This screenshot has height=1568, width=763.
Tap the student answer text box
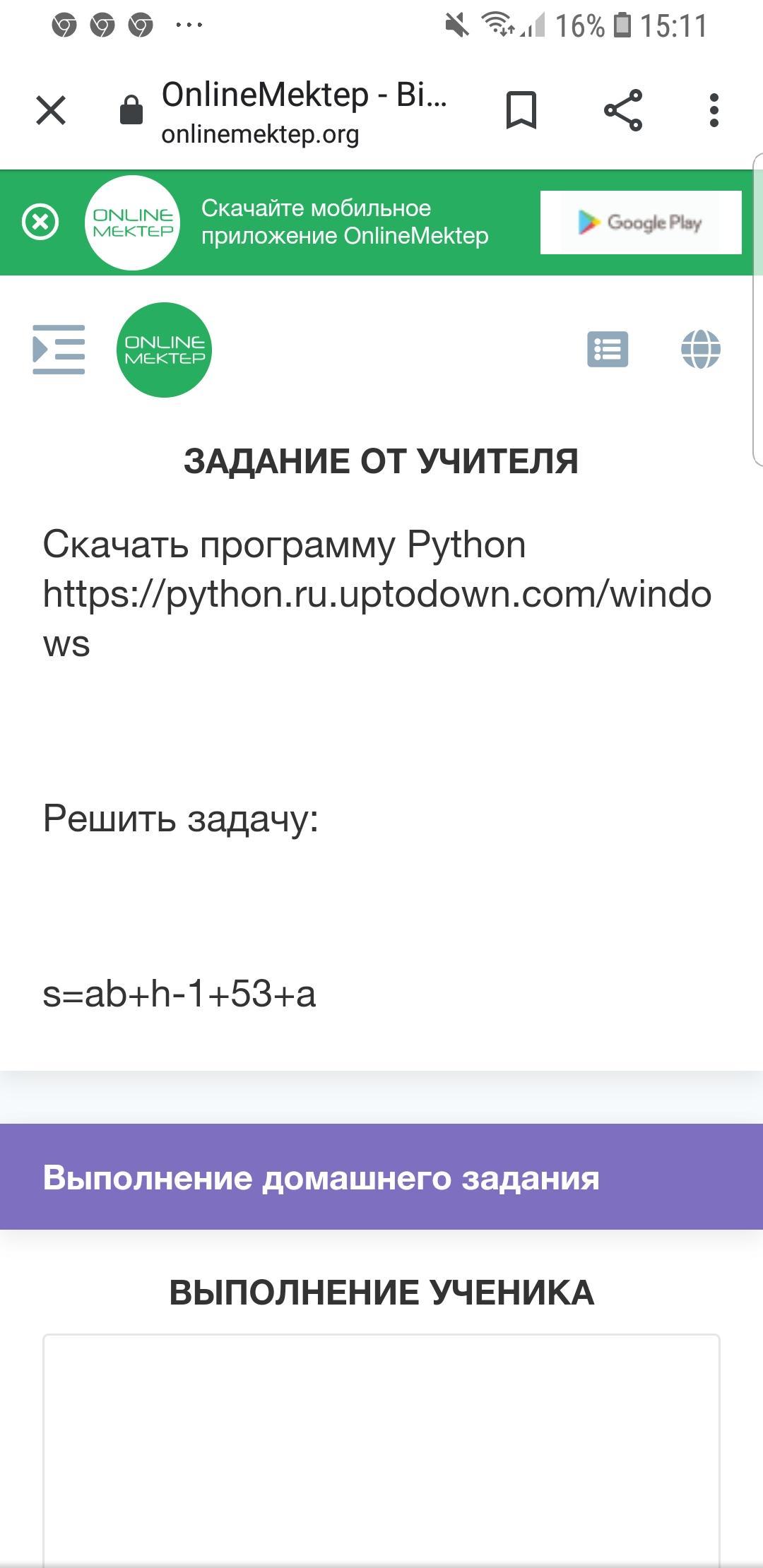tap(381, 1448)
